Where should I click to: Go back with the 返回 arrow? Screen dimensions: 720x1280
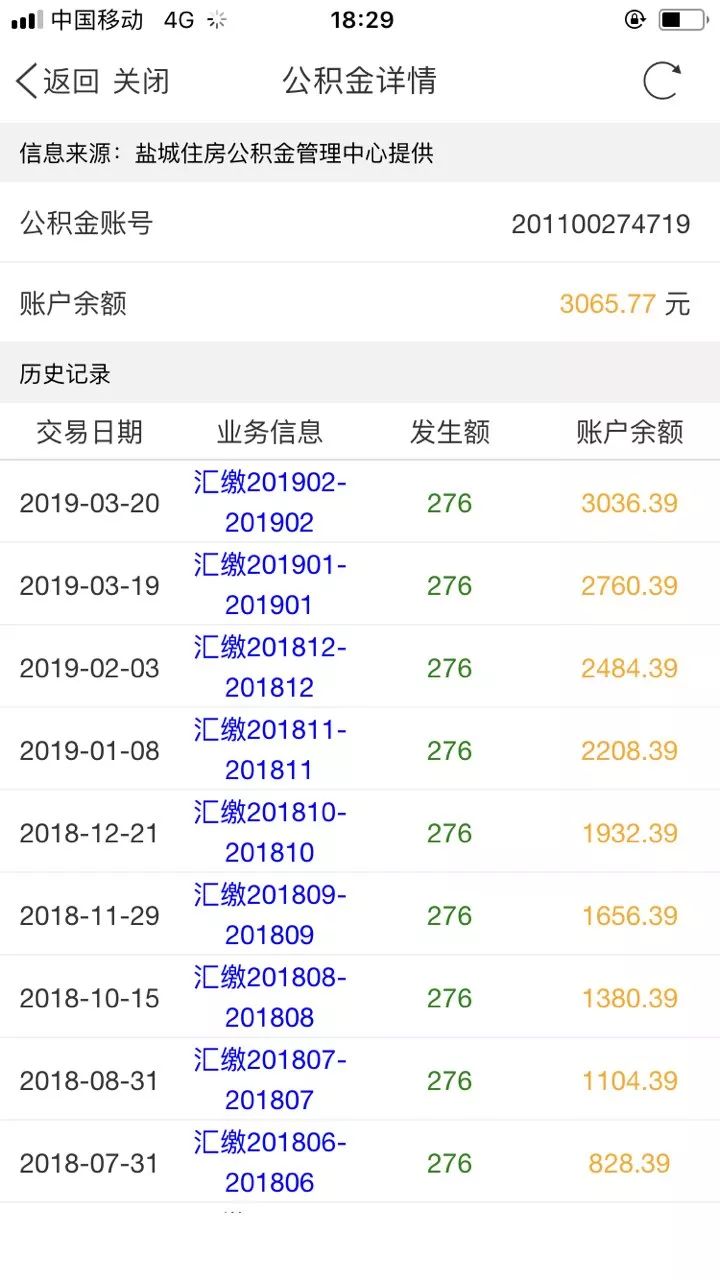(57, 81)
